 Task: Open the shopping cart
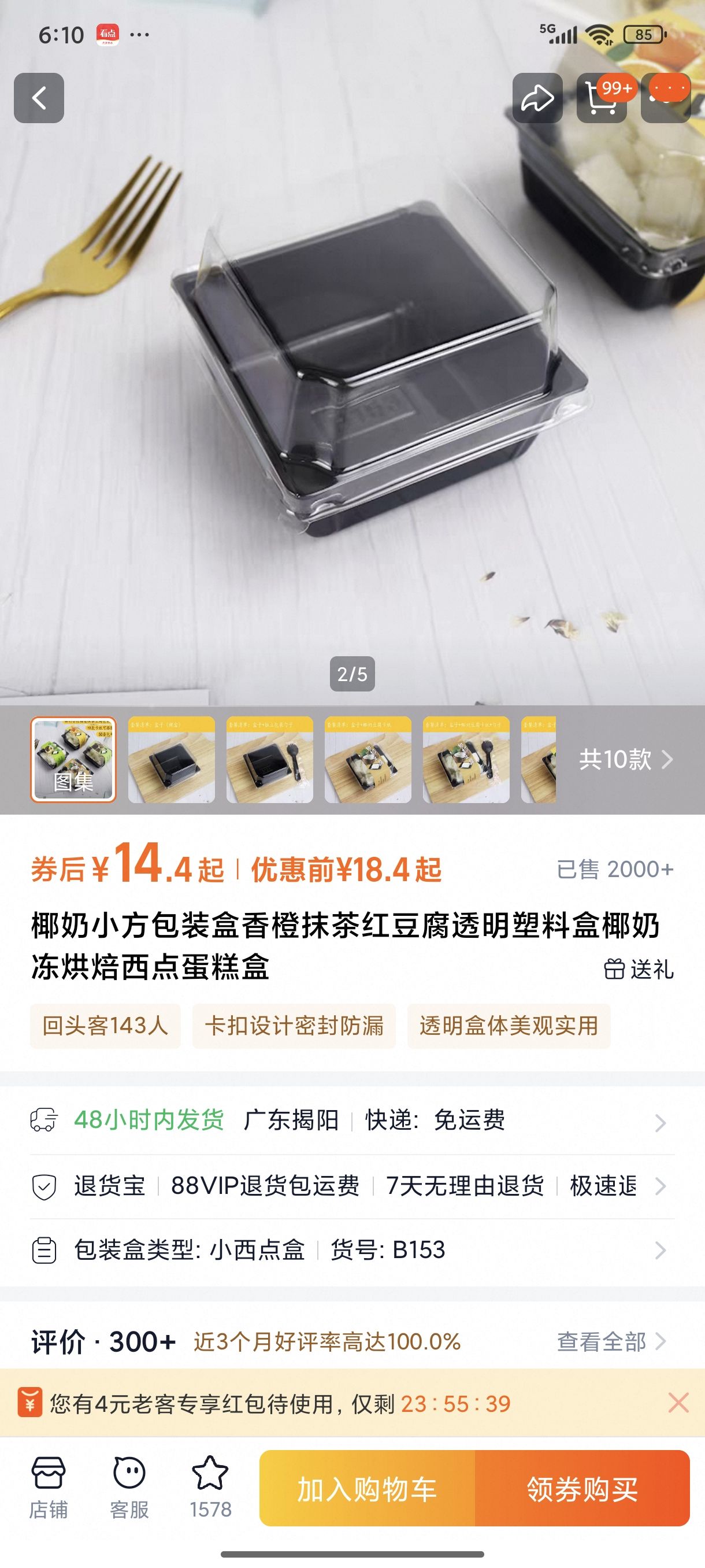(x=602, y=98)
